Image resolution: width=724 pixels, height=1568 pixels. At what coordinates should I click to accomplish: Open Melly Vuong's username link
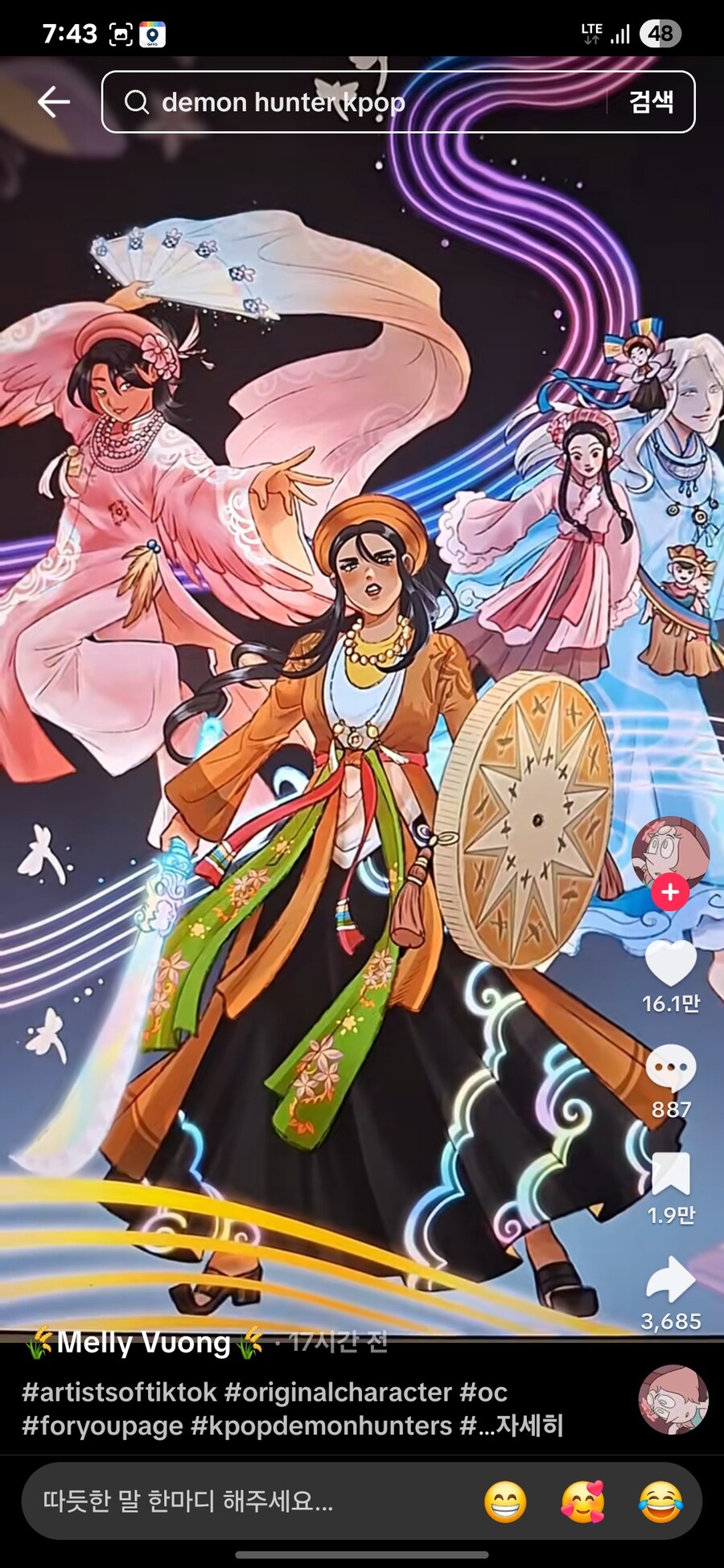tap(143, 1342)
